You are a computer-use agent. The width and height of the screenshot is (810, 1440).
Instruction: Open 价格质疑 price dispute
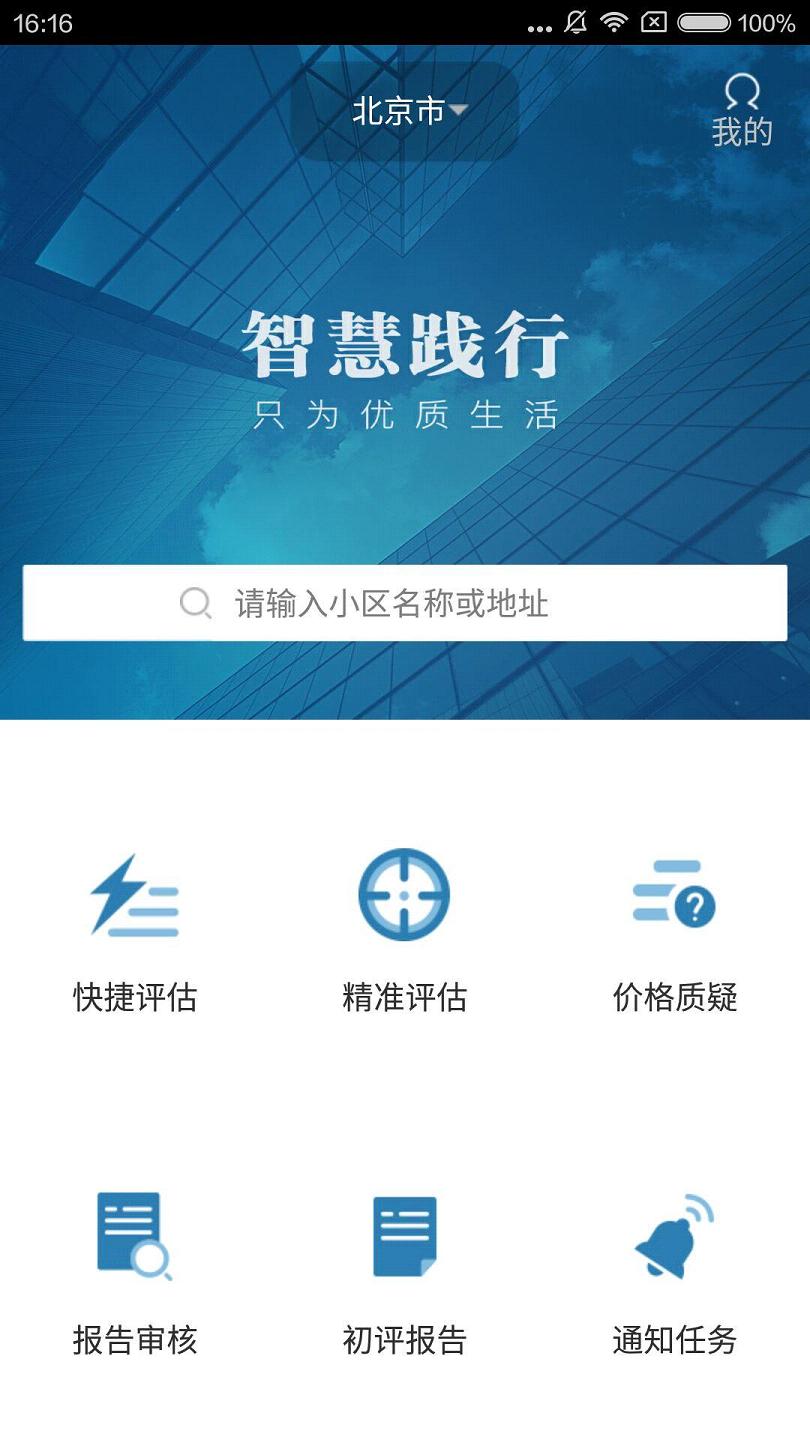[675, 930]
